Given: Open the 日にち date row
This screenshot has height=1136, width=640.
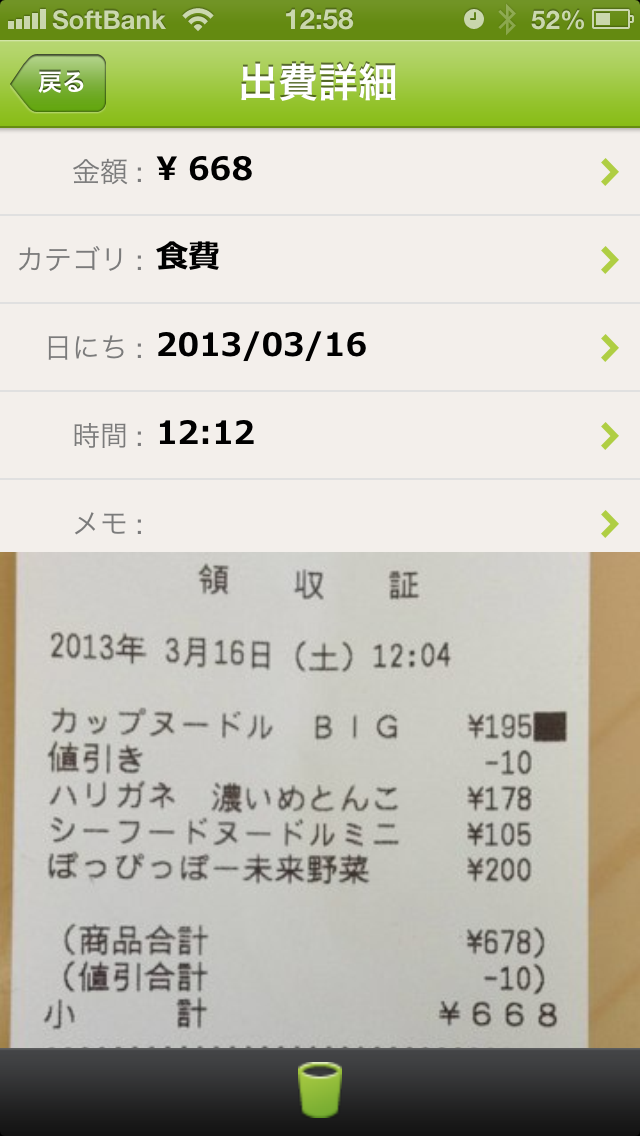Looking at the screenshot, I should click(320, 348).
